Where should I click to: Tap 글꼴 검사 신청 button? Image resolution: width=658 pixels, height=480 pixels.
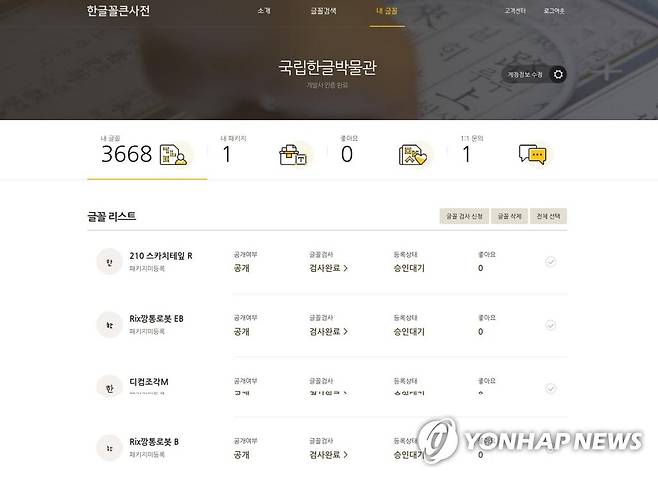tap(464, 216)
